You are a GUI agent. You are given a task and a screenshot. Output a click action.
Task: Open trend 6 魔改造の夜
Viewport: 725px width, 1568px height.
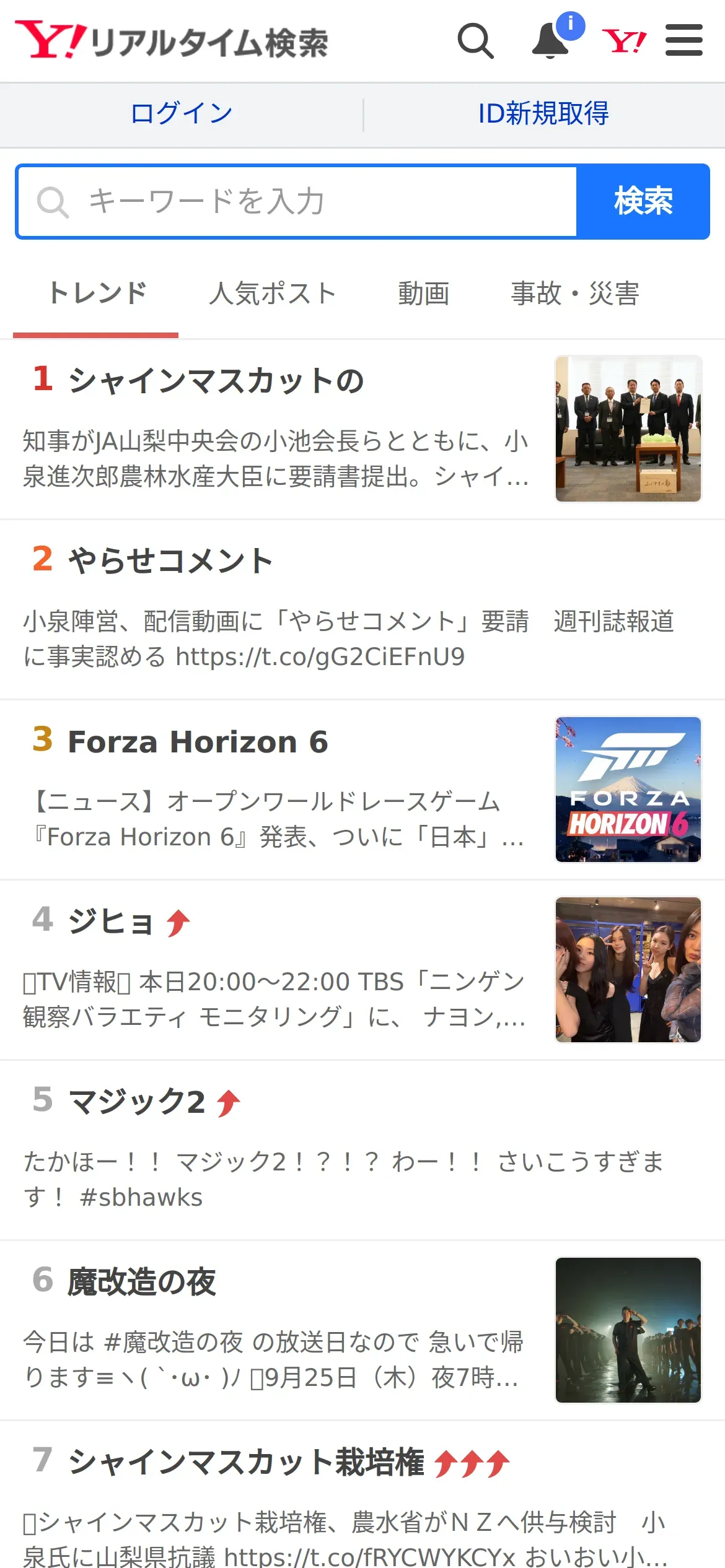point(362,1331)
